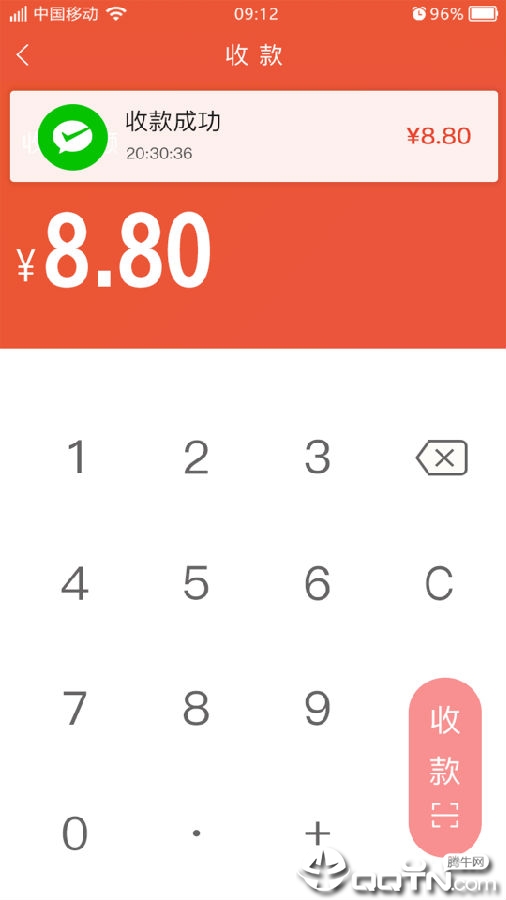Enter digit 8 on the keypad
506x900 pixels.
click(x=196, y=708)
